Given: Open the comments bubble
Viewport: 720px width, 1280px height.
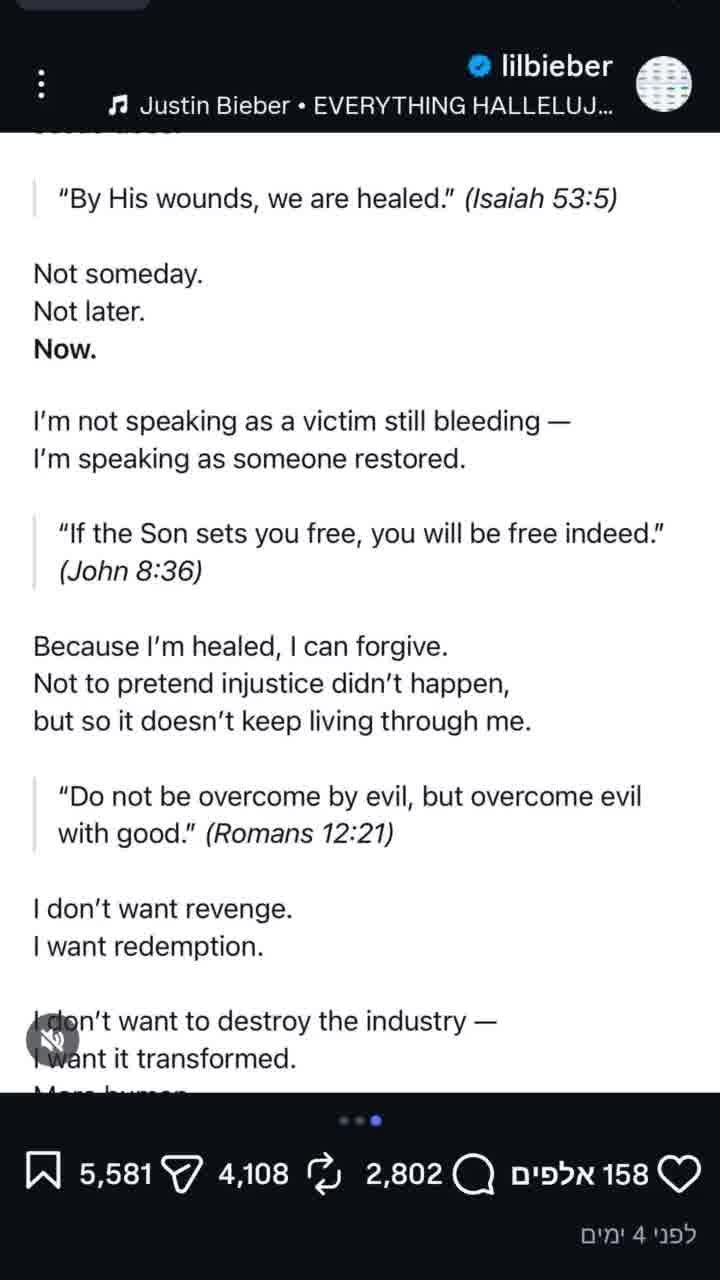Looking at the screenshot, I should [473, 1173].
